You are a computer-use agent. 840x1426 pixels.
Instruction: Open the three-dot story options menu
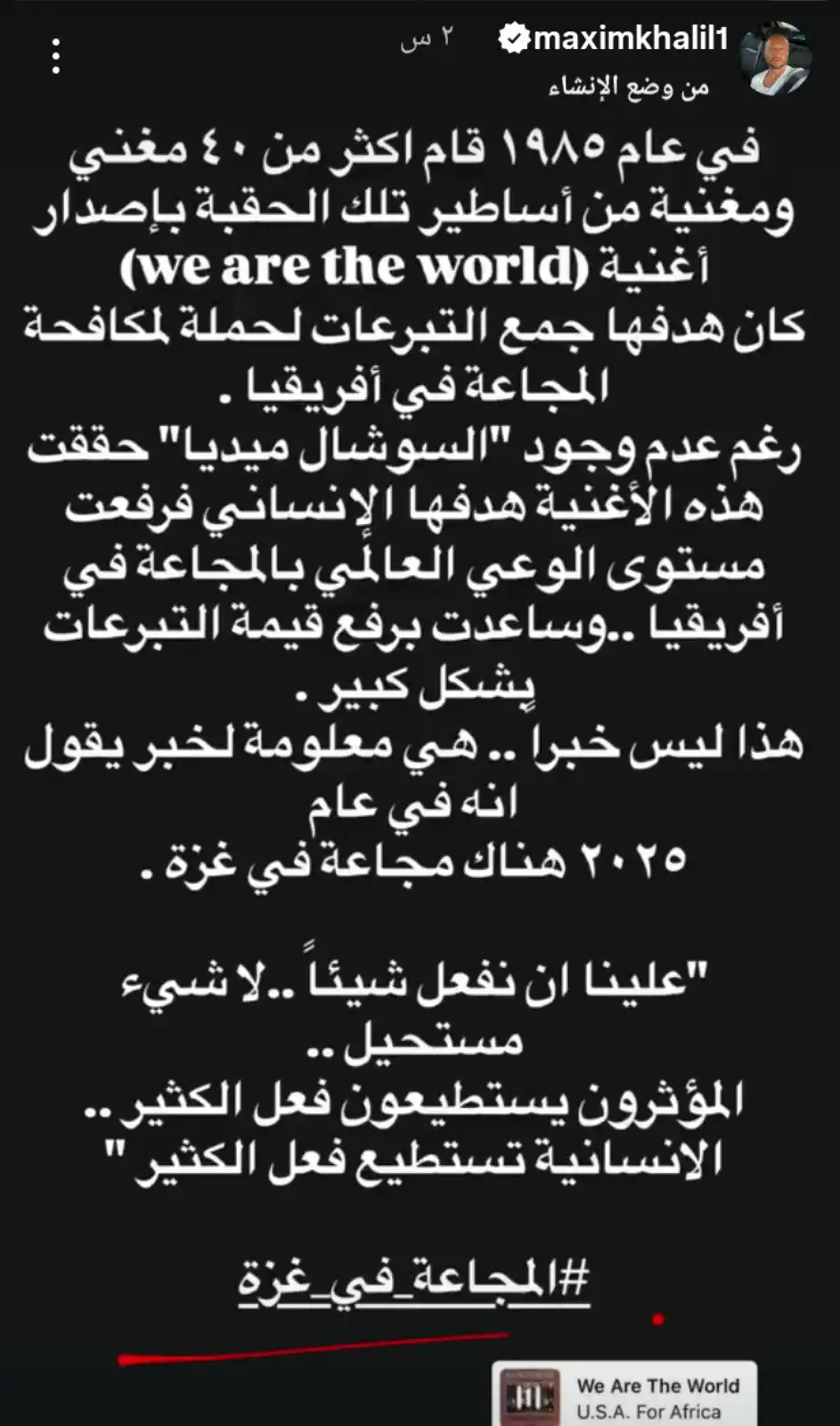(56, 57)
